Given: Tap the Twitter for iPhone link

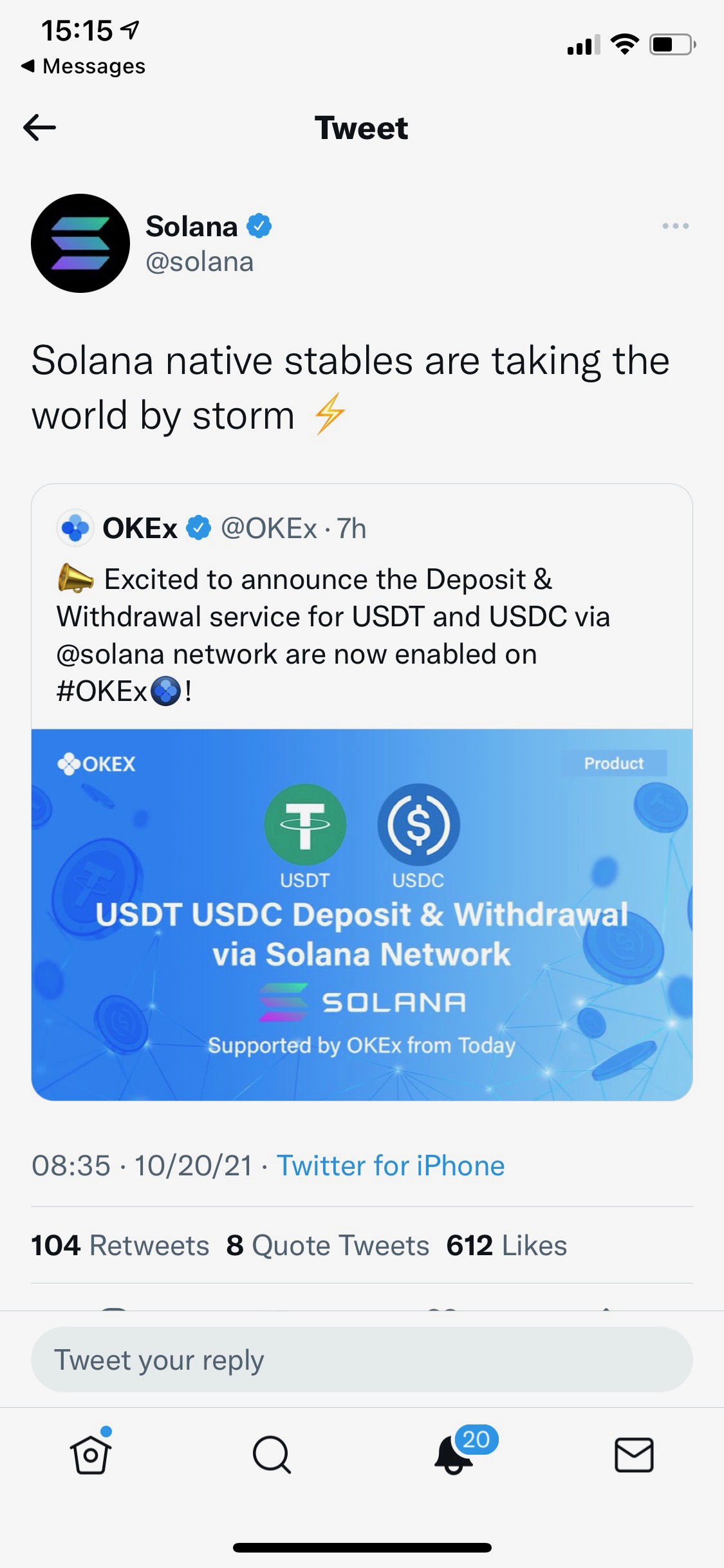Looking at the screenshot, I should pos(391,1166).
